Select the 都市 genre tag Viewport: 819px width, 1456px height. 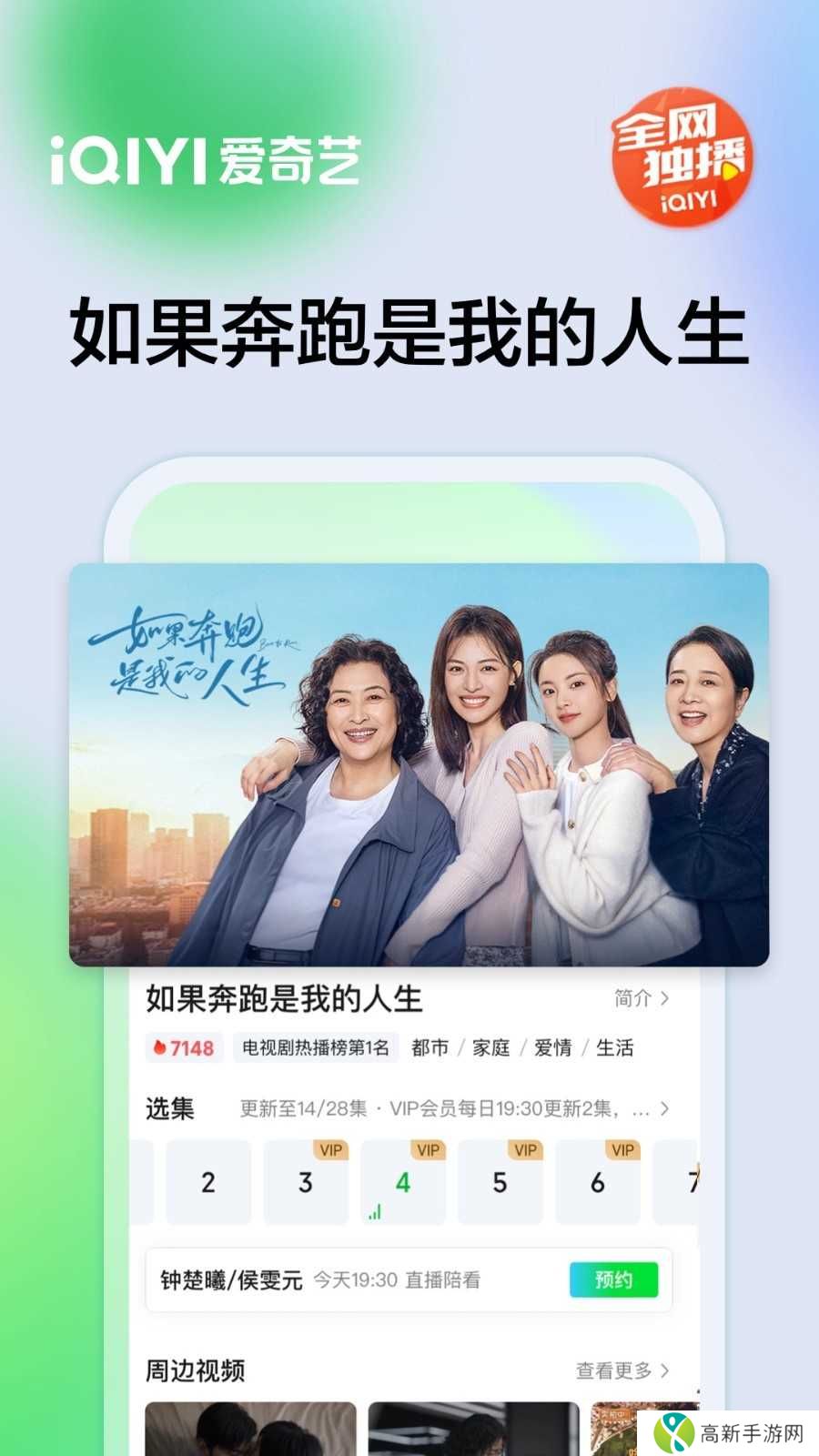[429, 1048]
